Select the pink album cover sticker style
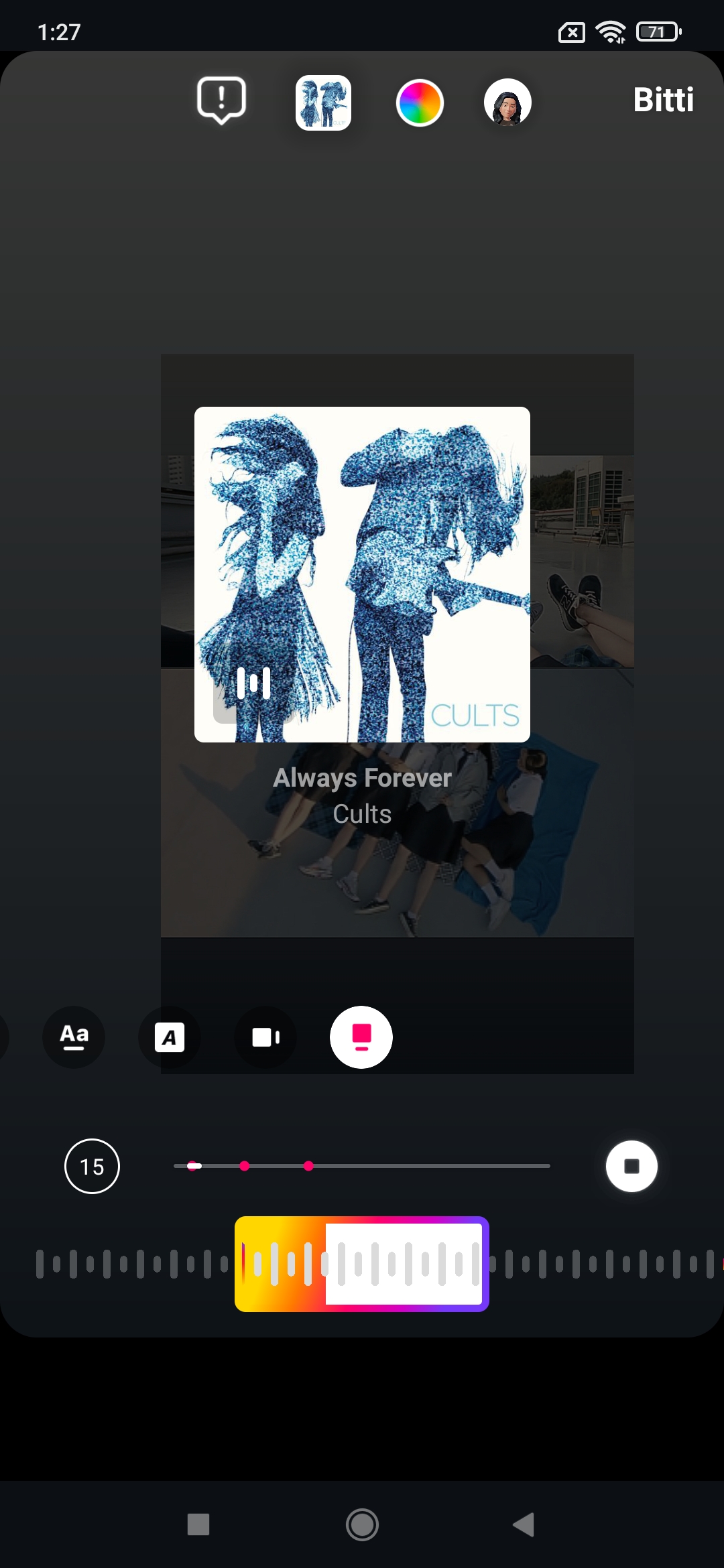 (361, 1037)
